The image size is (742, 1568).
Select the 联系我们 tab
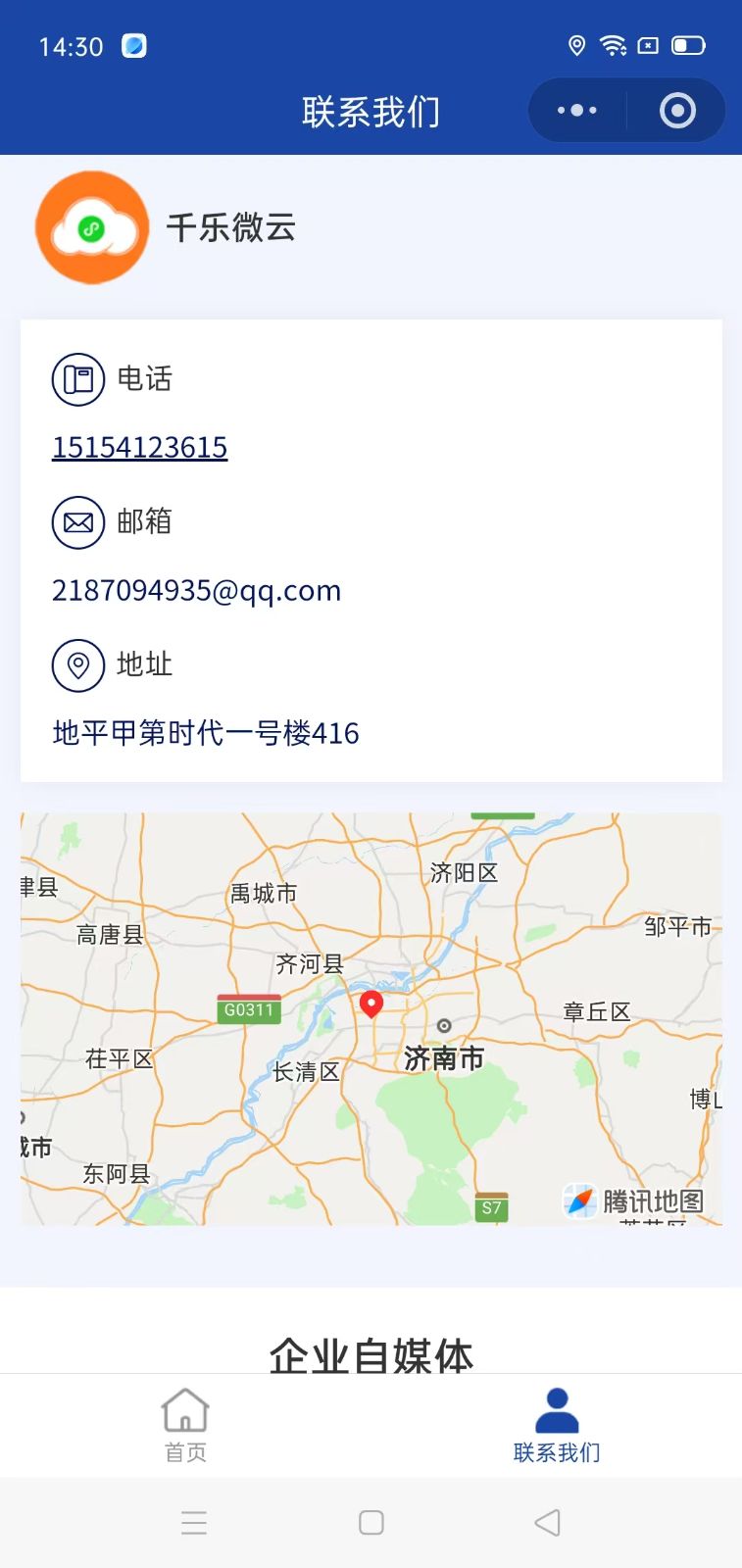coord(557,1426)
